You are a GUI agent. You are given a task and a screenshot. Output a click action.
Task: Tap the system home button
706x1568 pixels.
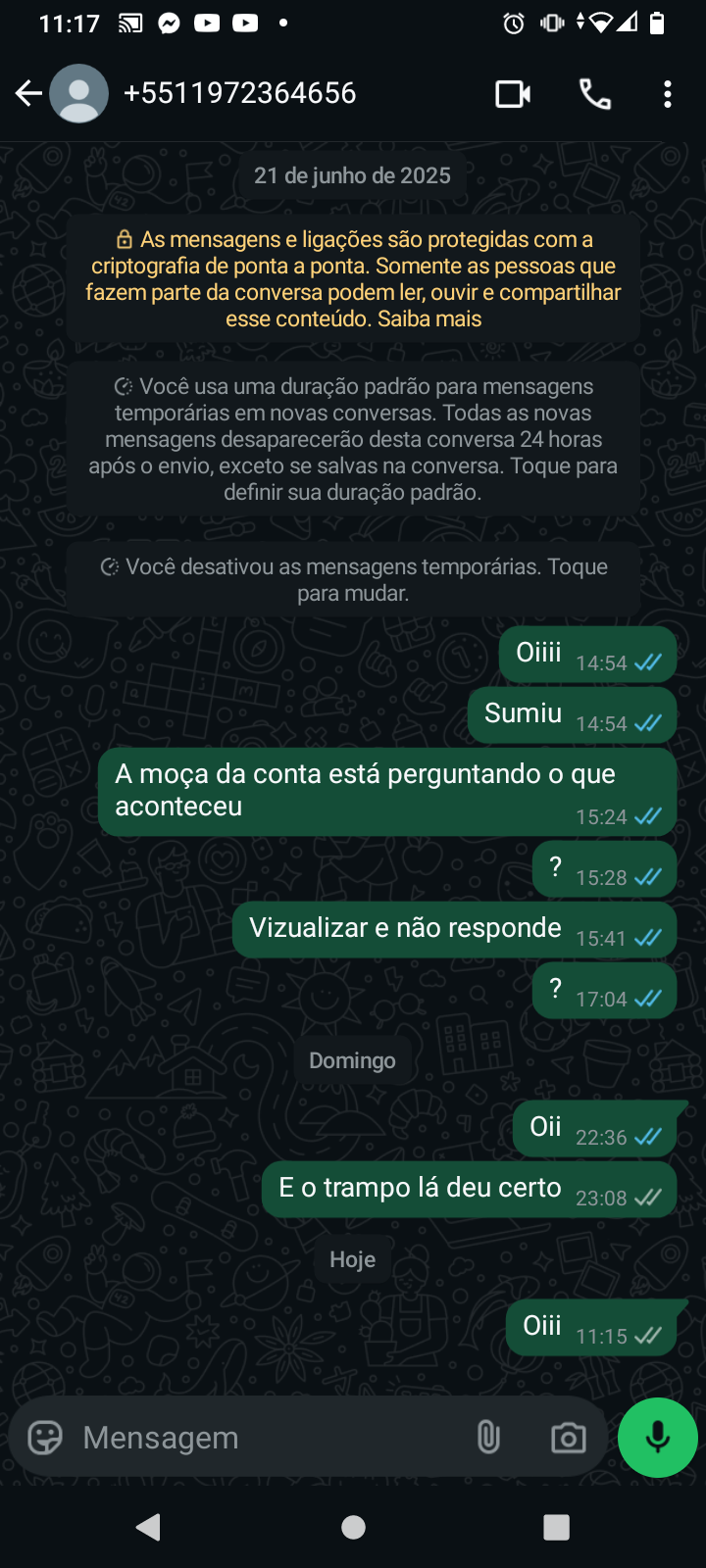coord(353,1527)
